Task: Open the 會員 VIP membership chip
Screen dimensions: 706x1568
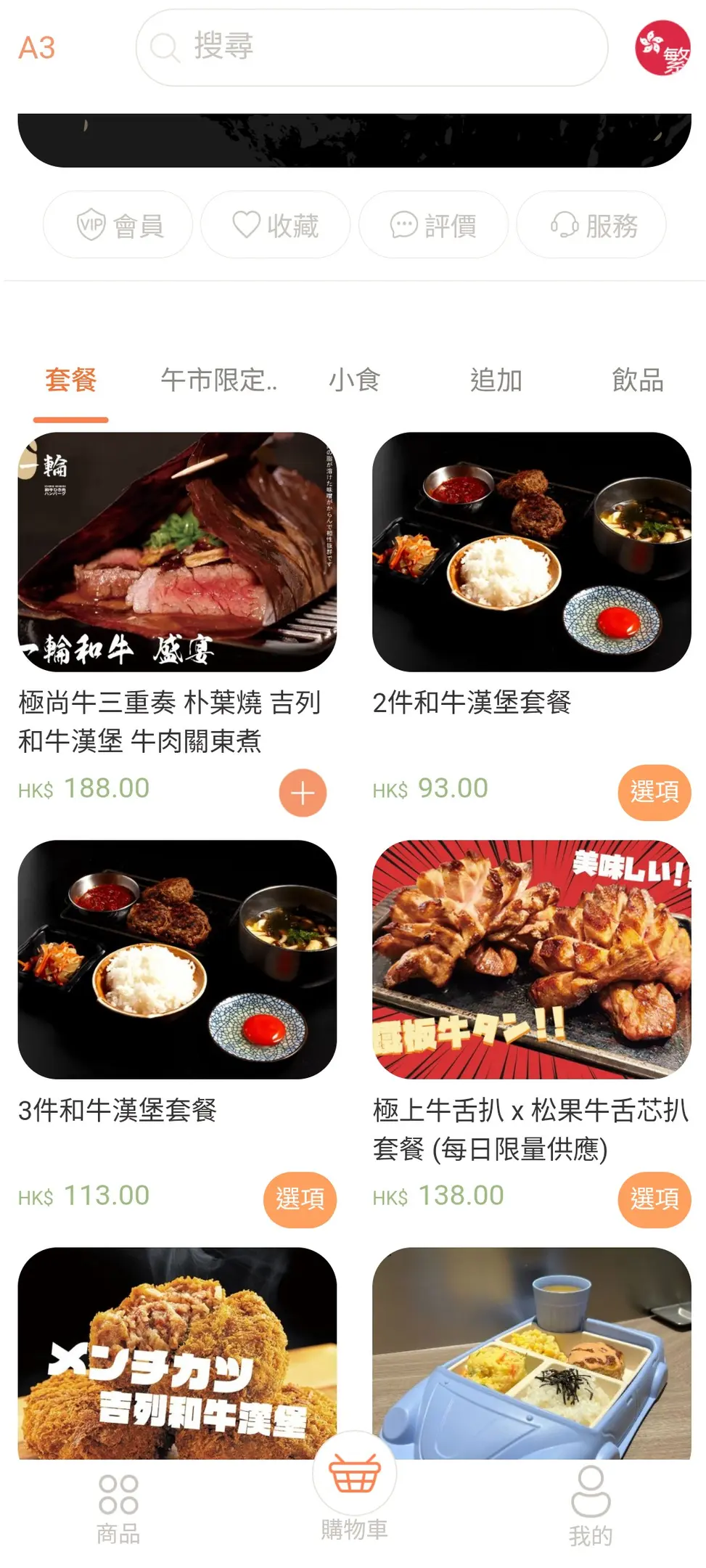Action: pos(118,225)
